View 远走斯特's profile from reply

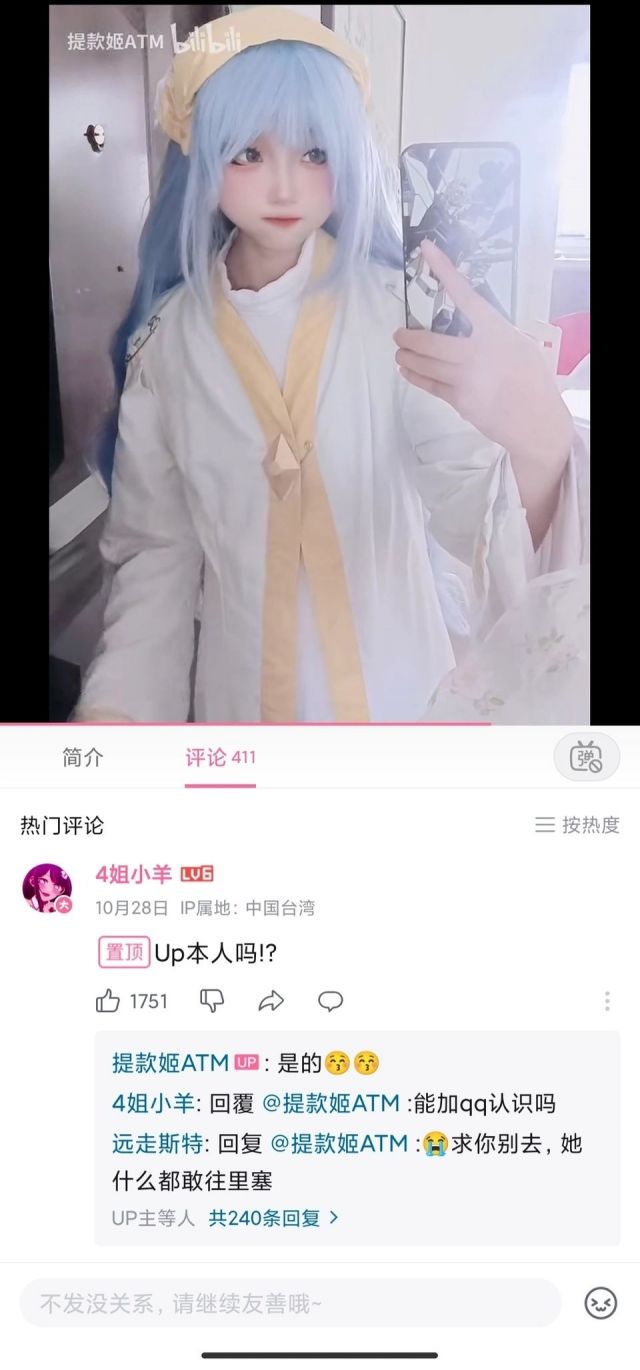click(159, 1143)
